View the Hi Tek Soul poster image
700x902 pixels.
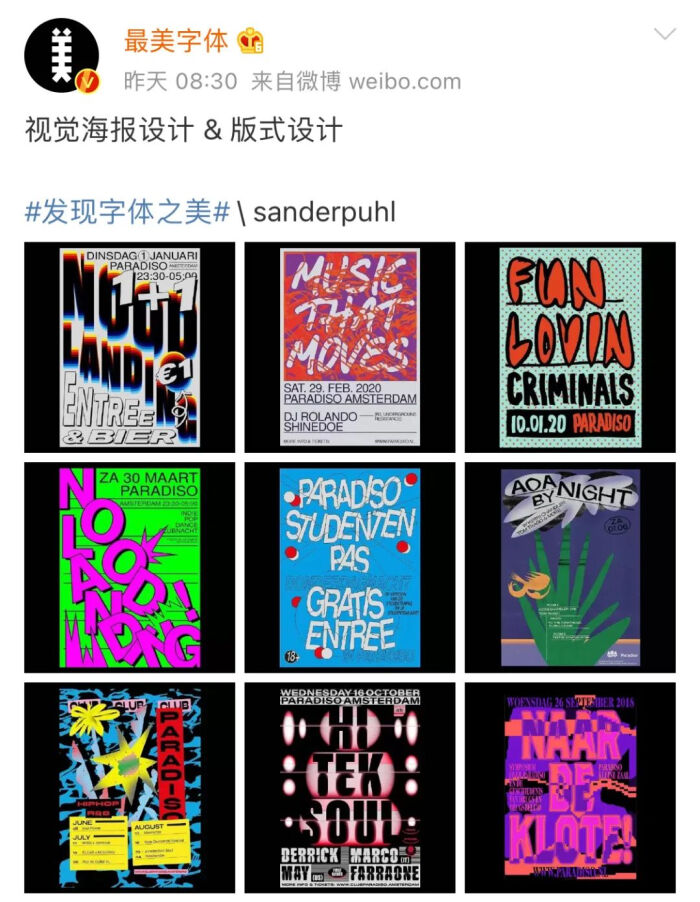(349, 787)
